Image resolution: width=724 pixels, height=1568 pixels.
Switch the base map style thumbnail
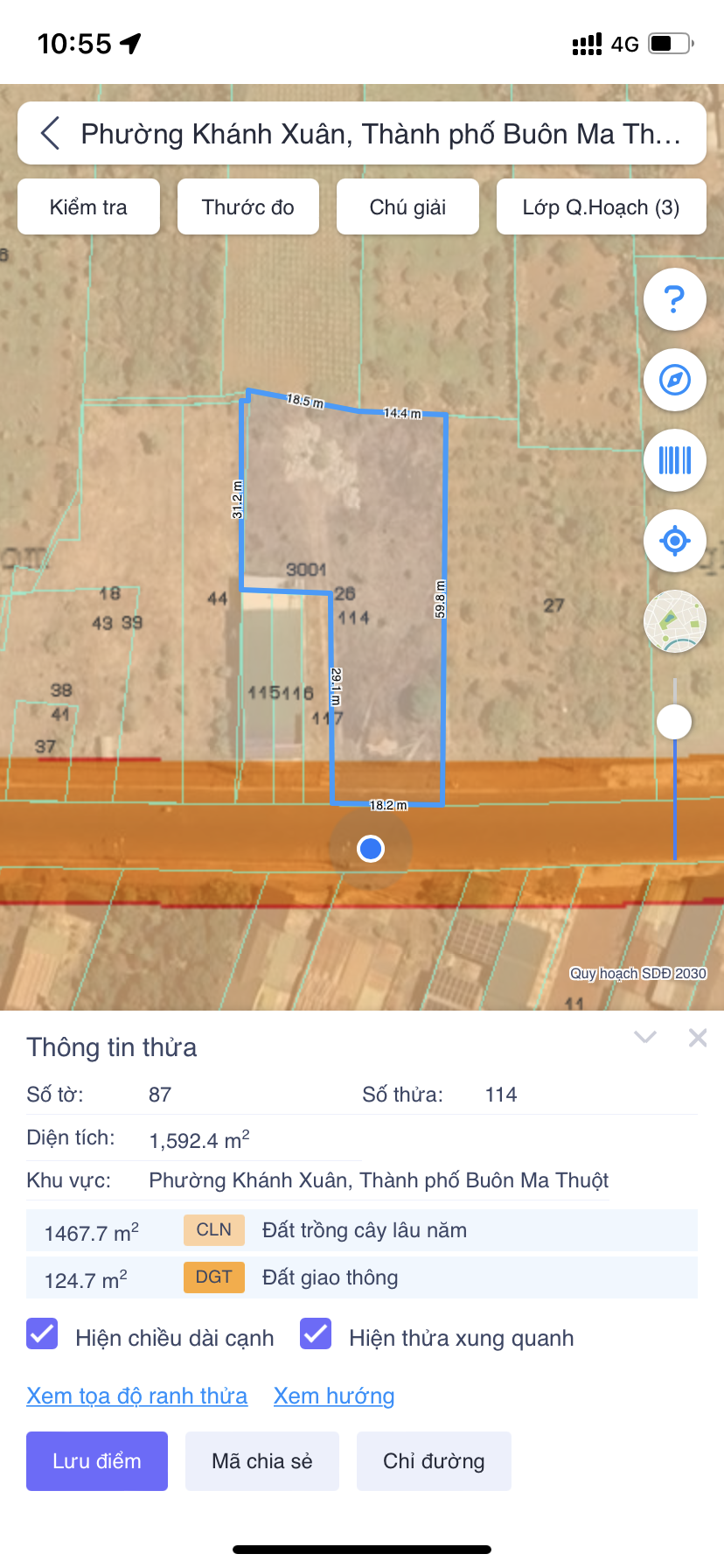(674, 621)
